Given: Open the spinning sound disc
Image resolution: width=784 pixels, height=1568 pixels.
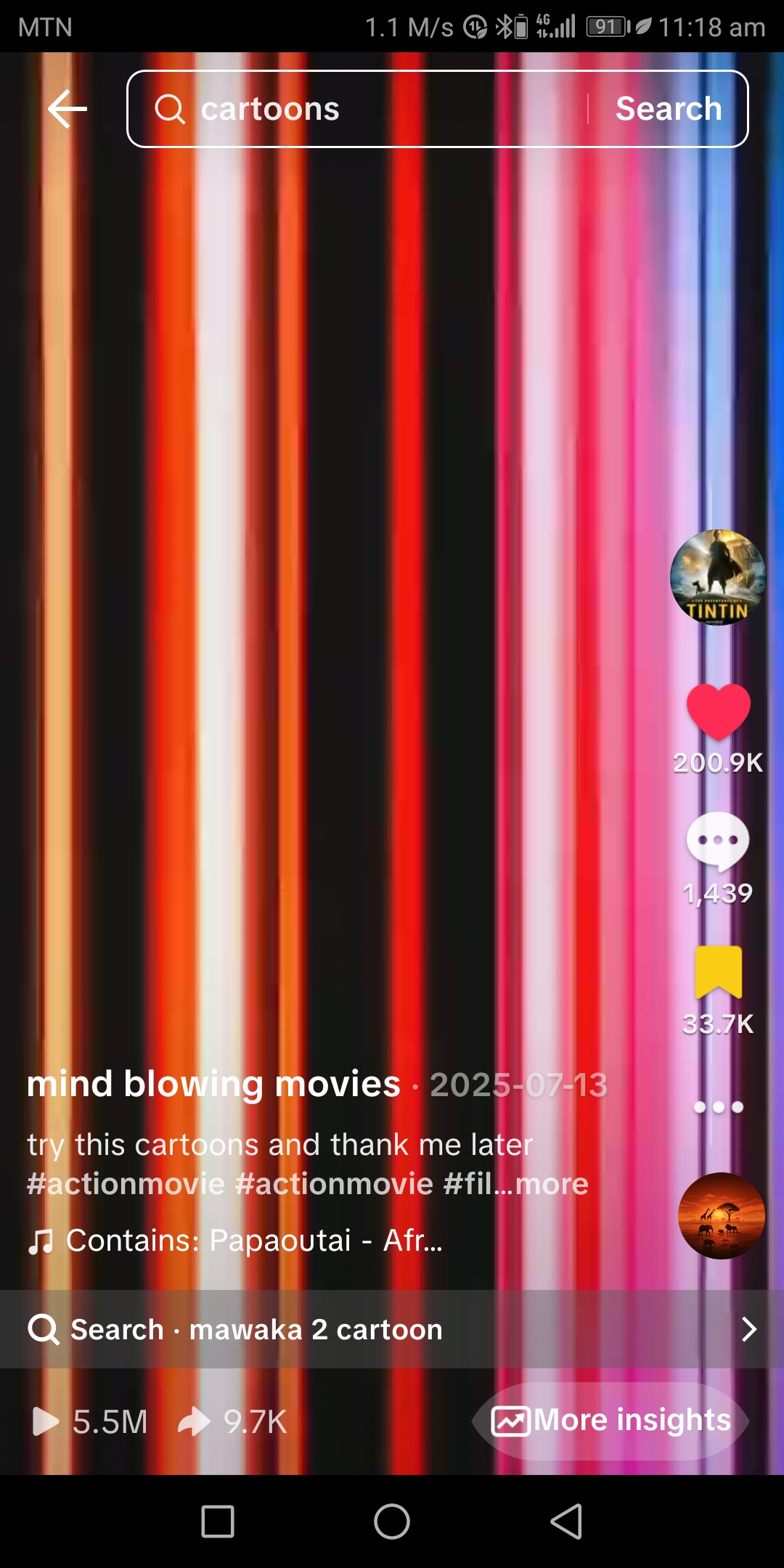Looking at the screenshot, I should tap(721, 1216).
